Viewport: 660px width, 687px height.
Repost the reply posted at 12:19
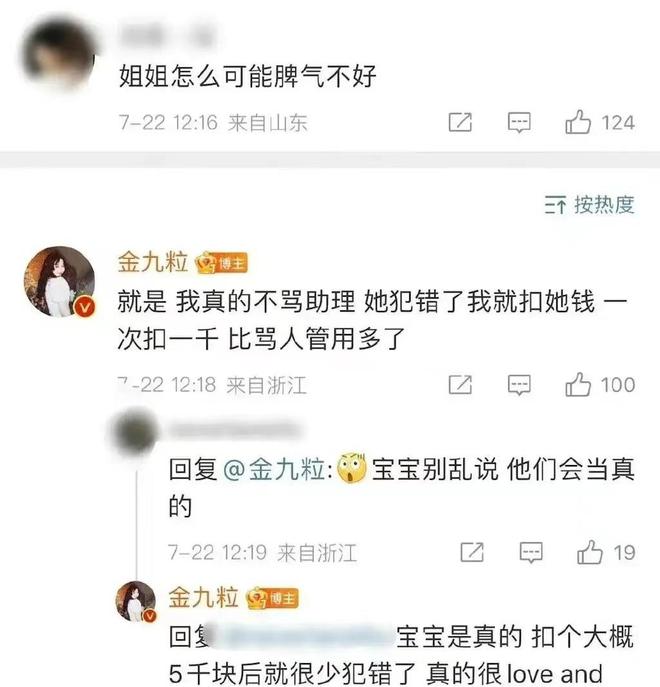472,552
